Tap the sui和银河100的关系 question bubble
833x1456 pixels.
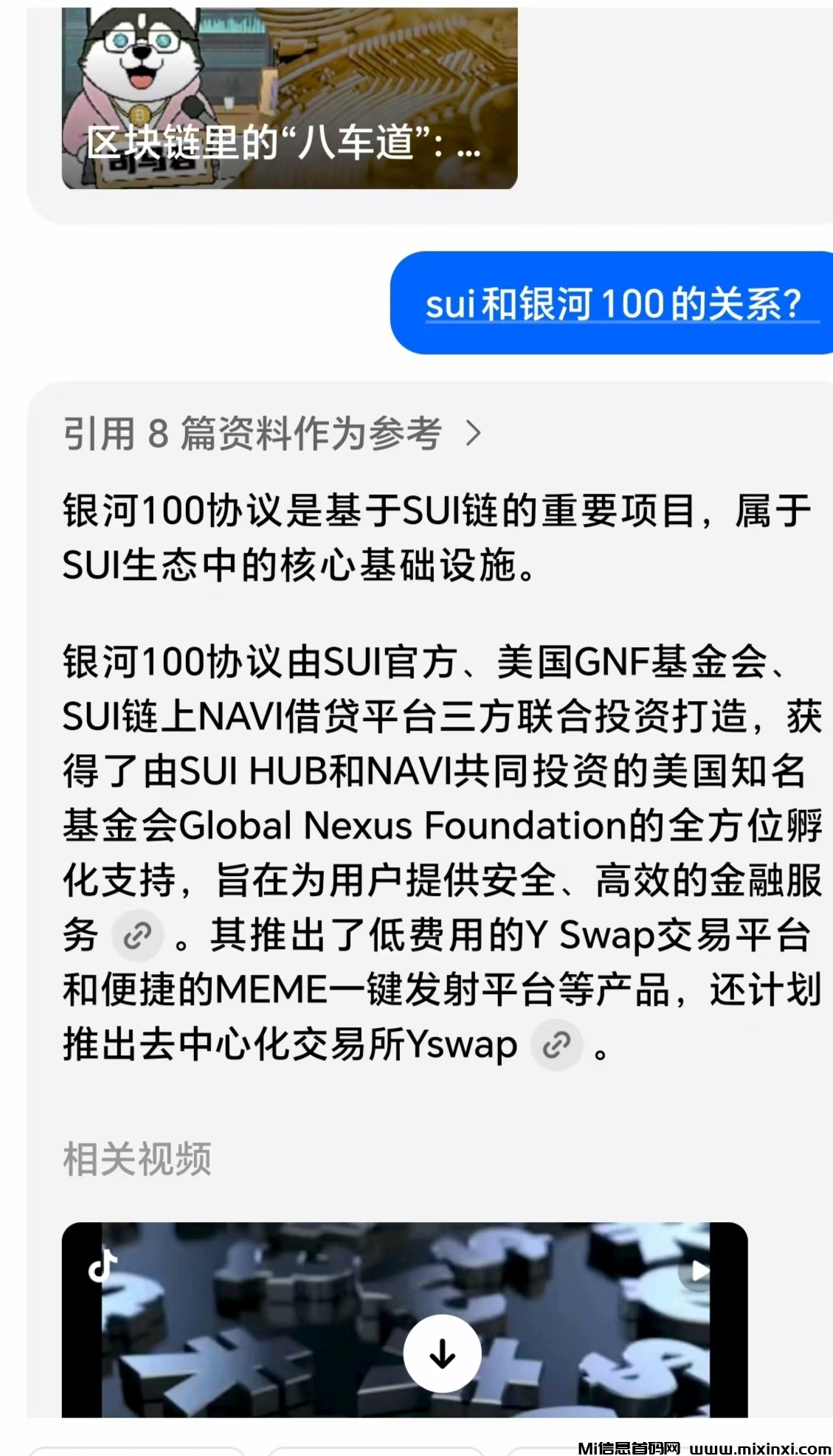pos(612,303)
